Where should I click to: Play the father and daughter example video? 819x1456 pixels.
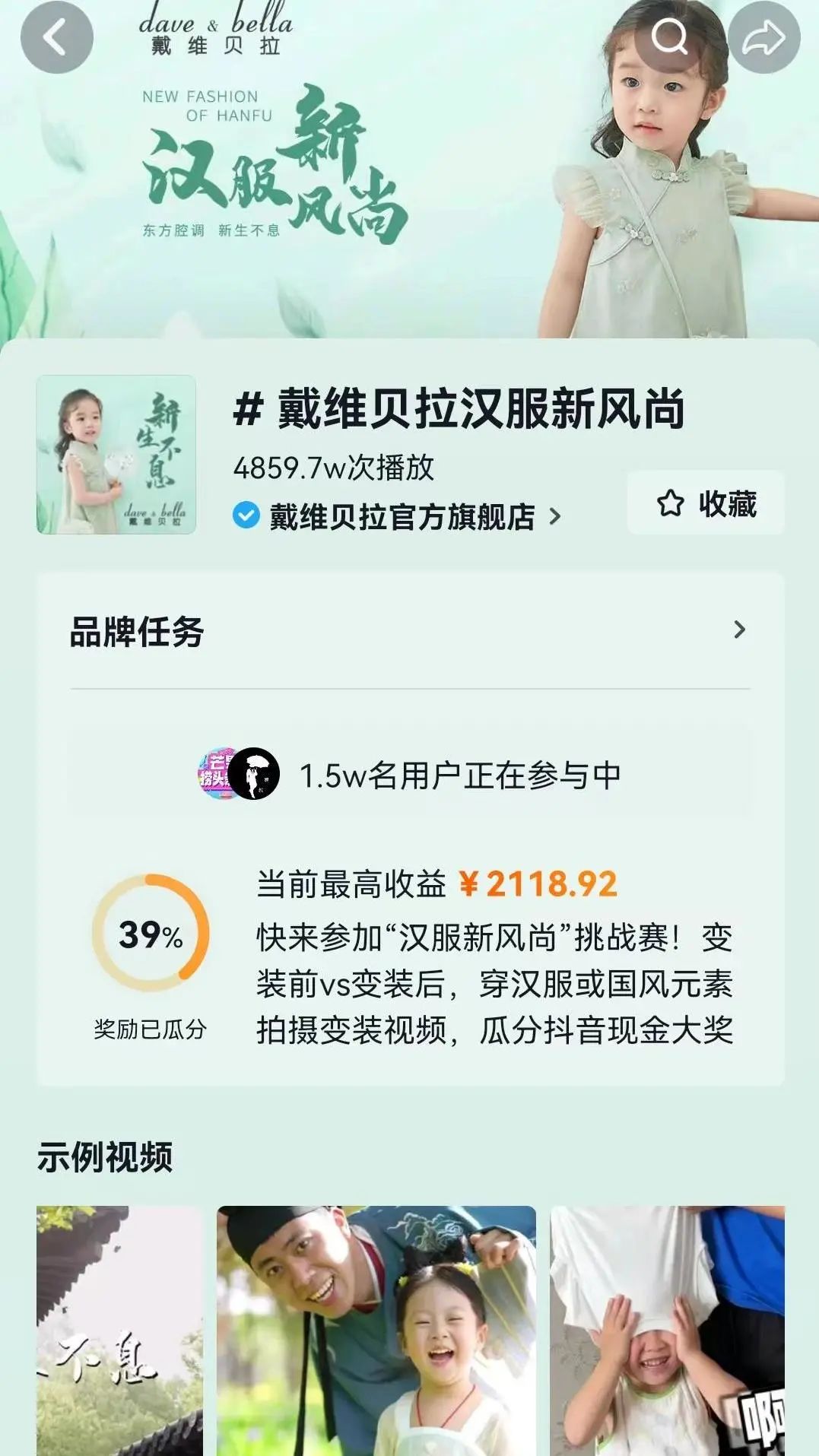(376, 1331)
